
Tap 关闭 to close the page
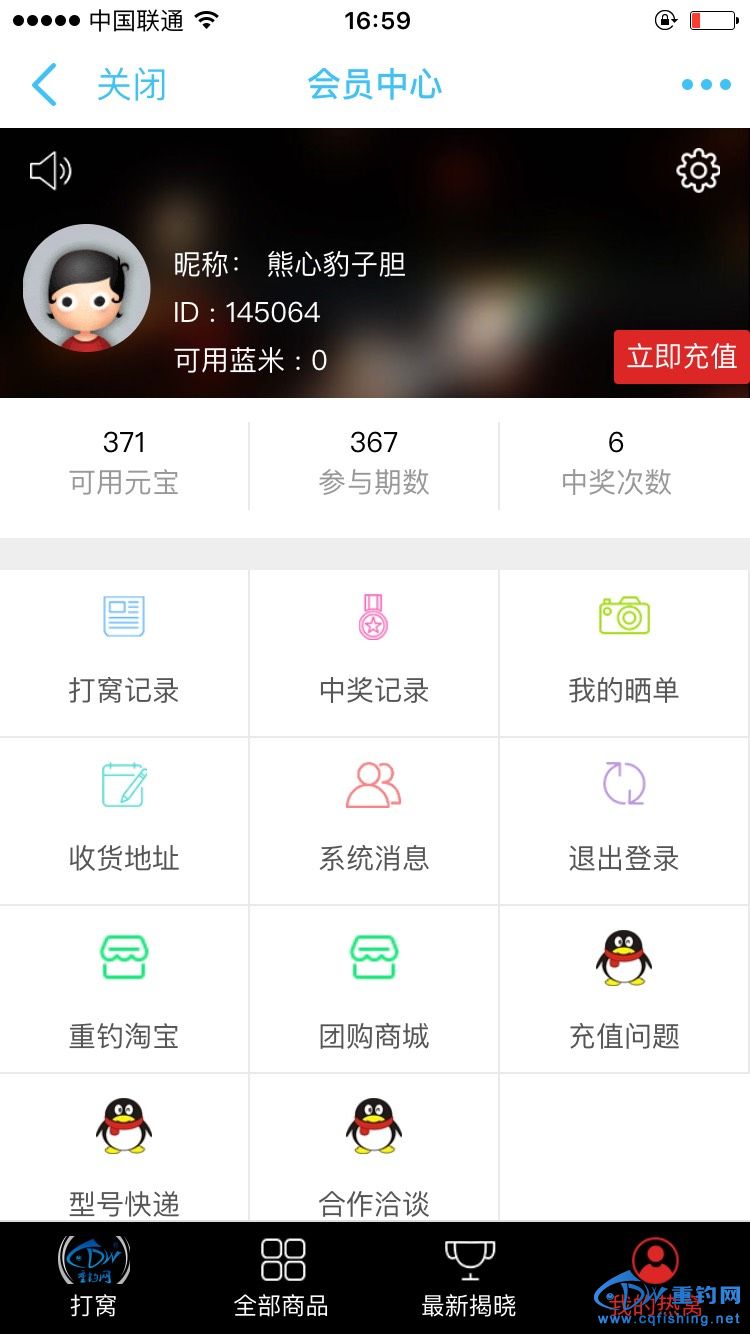click(x=131, y=85)
